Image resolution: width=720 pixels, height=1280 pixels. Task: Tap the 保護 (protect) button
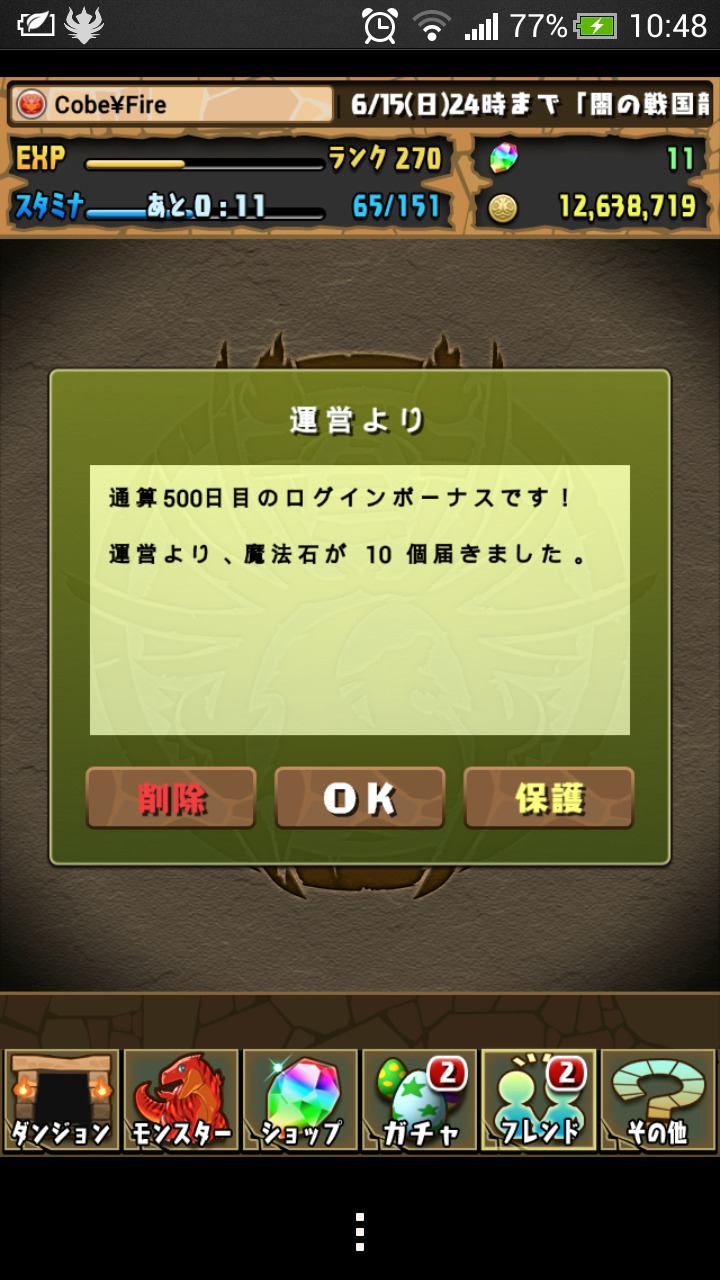tap(549, 798)
